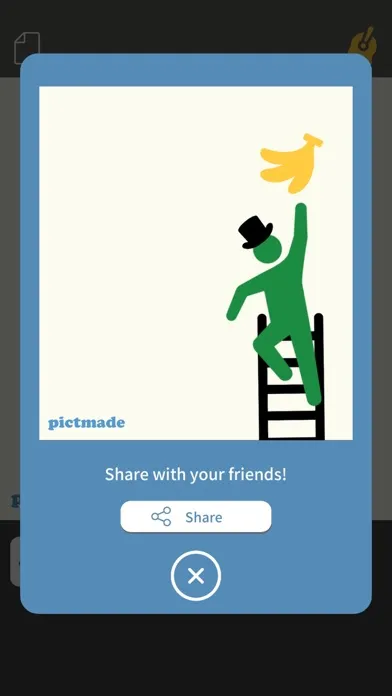Screen dimensions: 392x696
Task: Close the share dialog
Action: click(196, 576)
